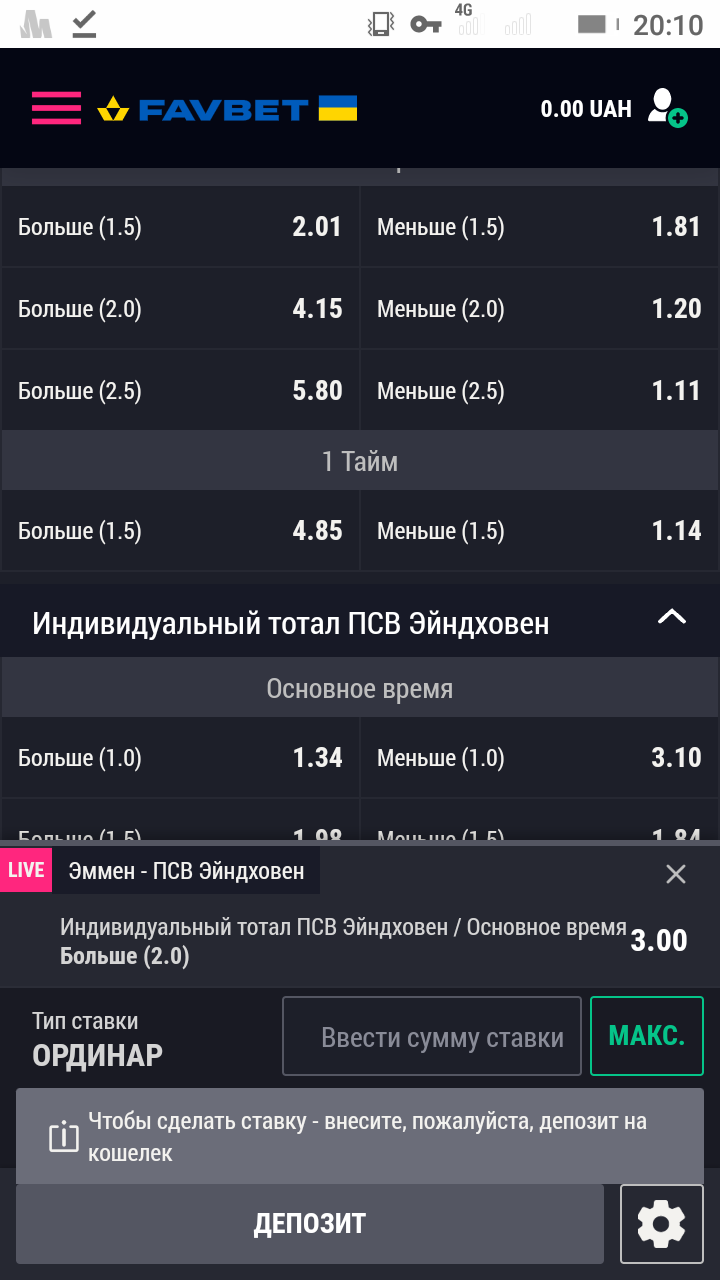Remove the Эммен - ПСВ Эйндховен bet
Viewport: 720px width, 1280px height.
676,874
